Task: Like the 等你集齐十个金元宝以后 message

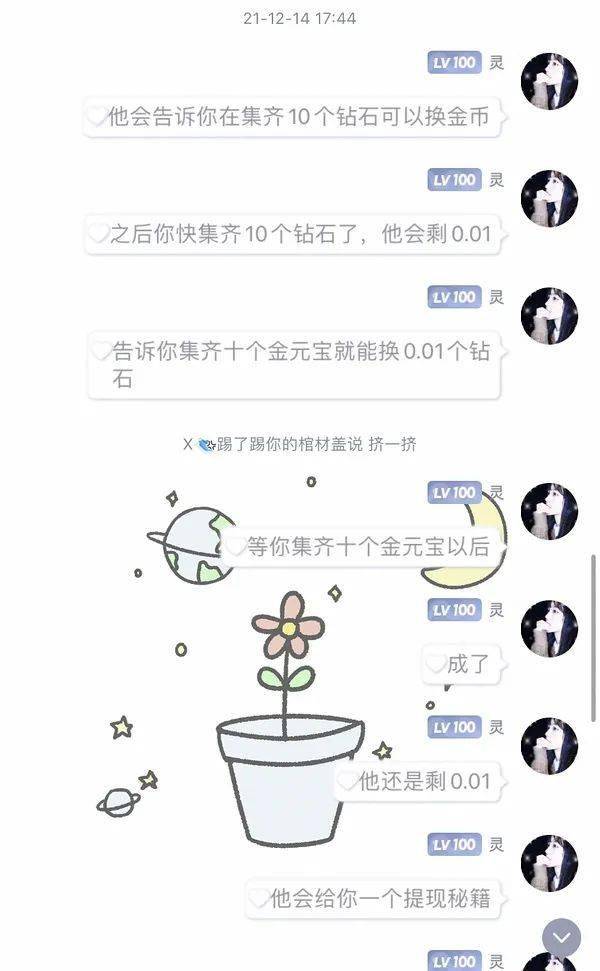Action: pos(235,547)
